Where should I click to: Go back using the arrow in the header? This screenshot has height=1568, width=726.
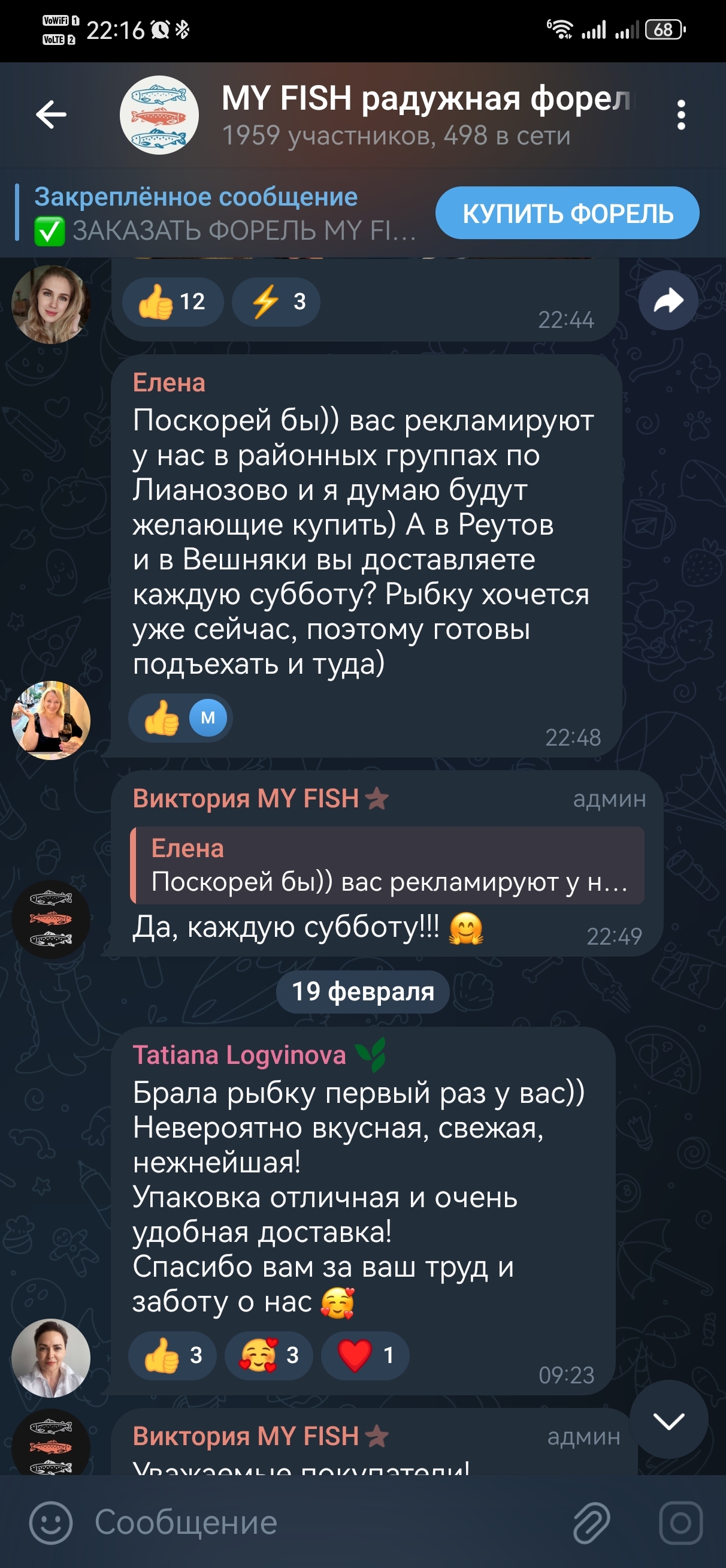click(51, 114)
